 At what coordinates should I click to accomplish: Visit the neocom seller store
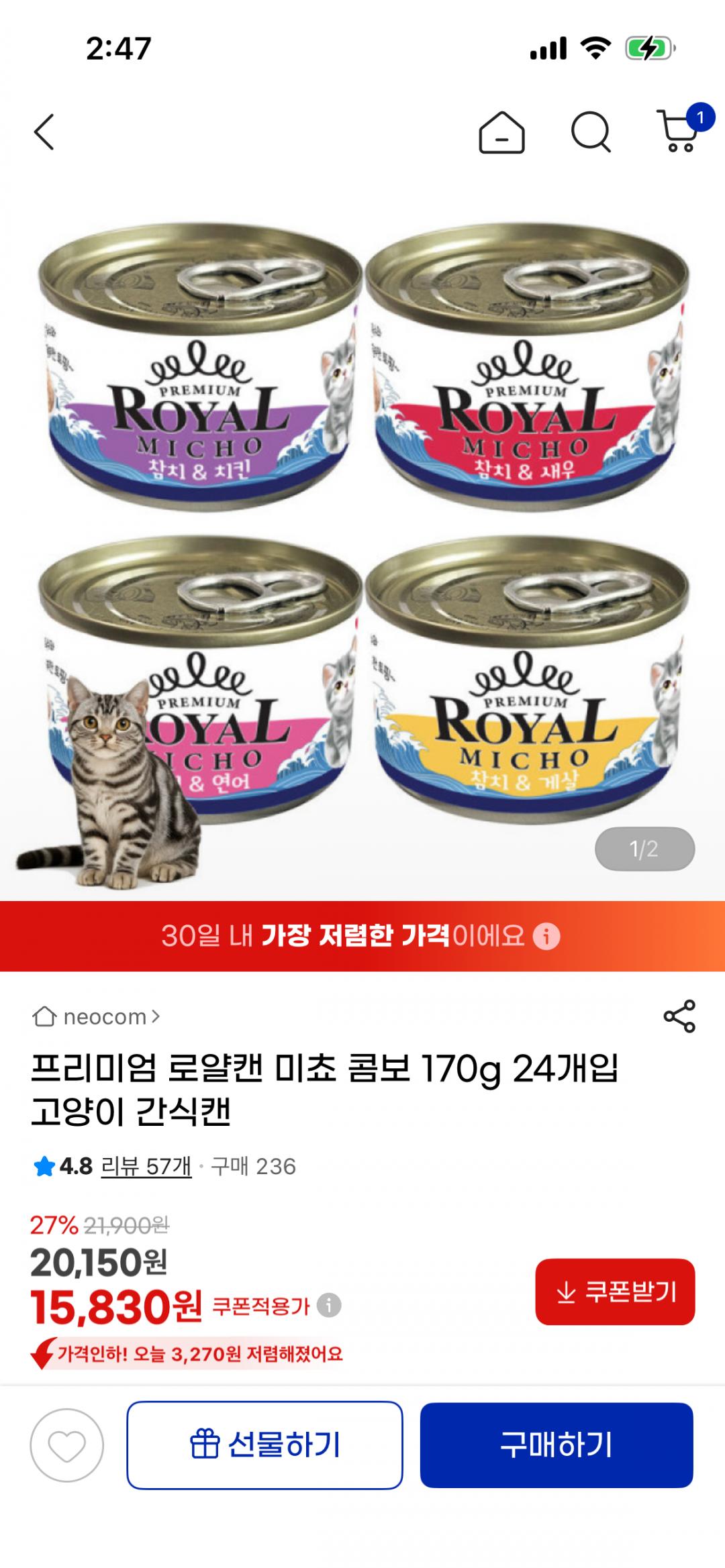(97, 1017)
